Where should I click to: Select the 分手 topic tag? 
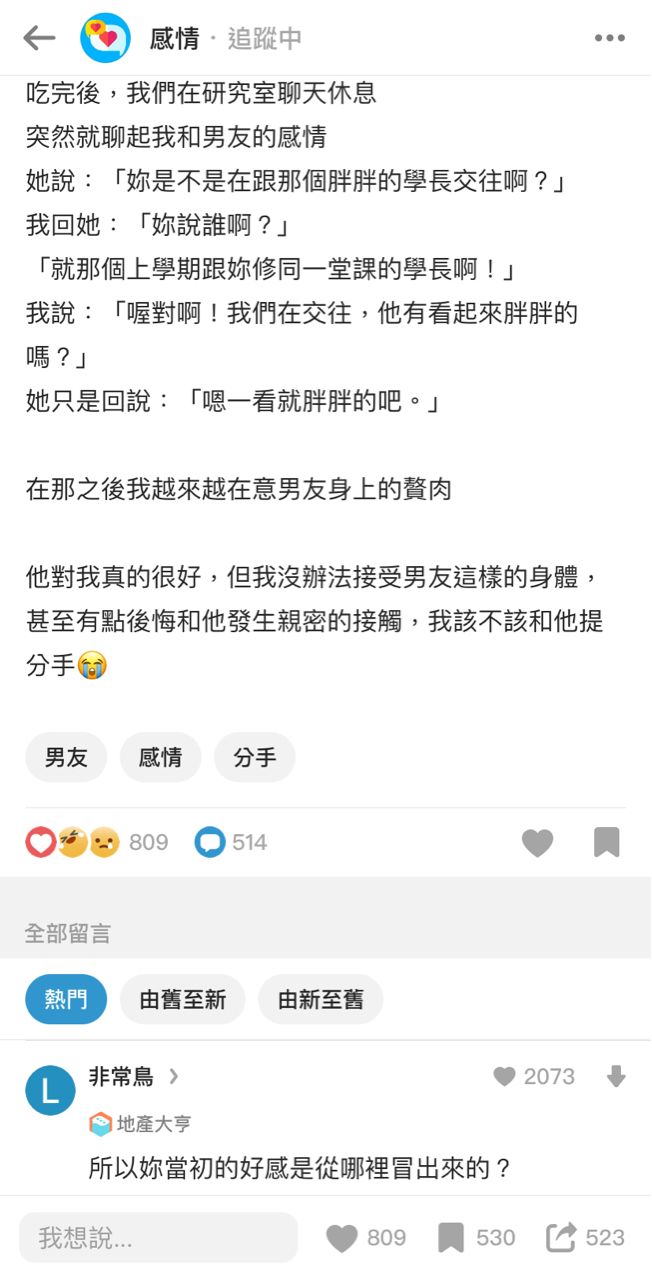coord(254,757)
